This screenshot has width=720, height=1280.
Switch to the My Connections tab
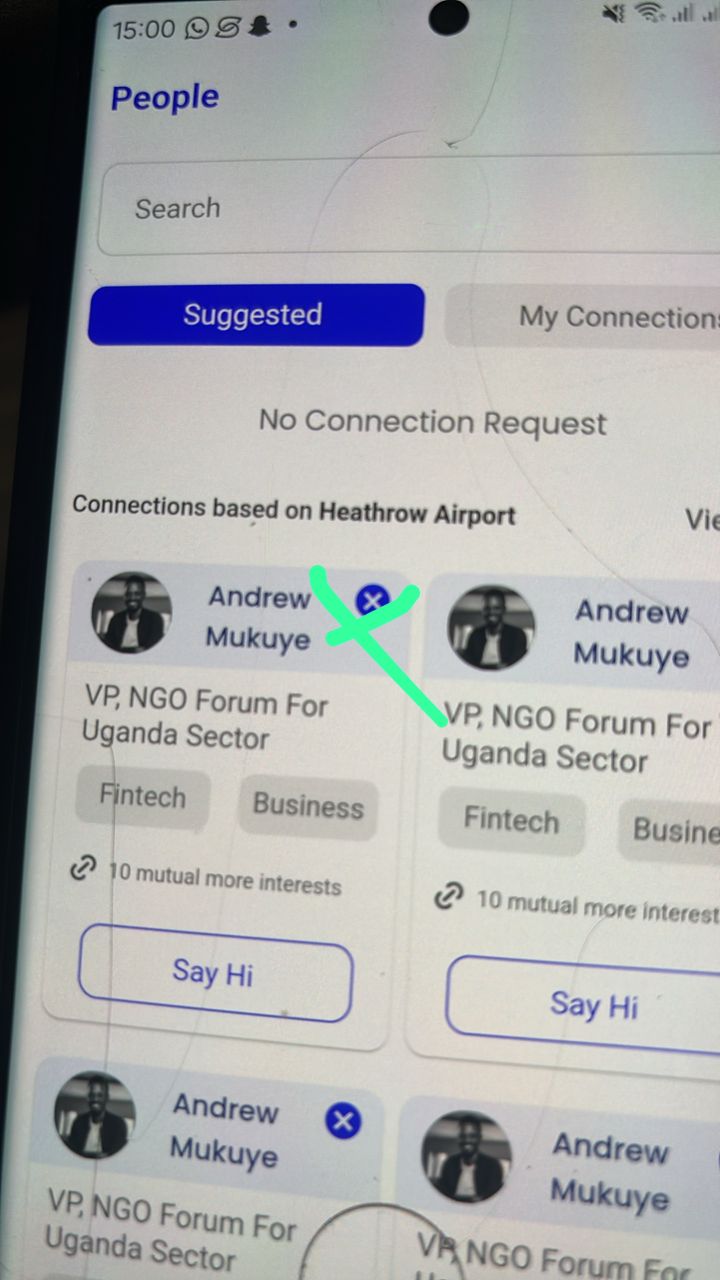tap(600, 317)
